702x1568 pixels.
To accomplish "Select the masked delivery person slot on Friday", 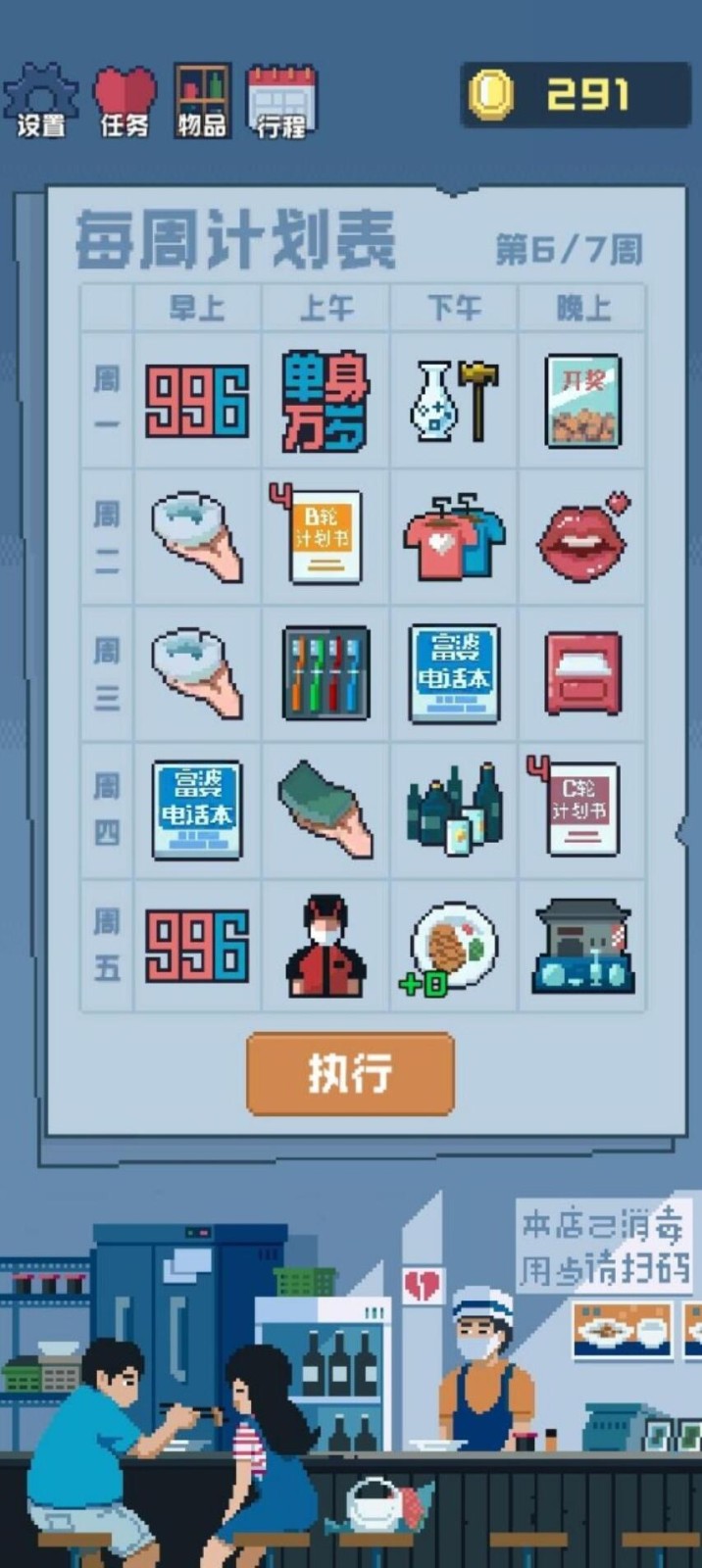I will pos(326,946).
